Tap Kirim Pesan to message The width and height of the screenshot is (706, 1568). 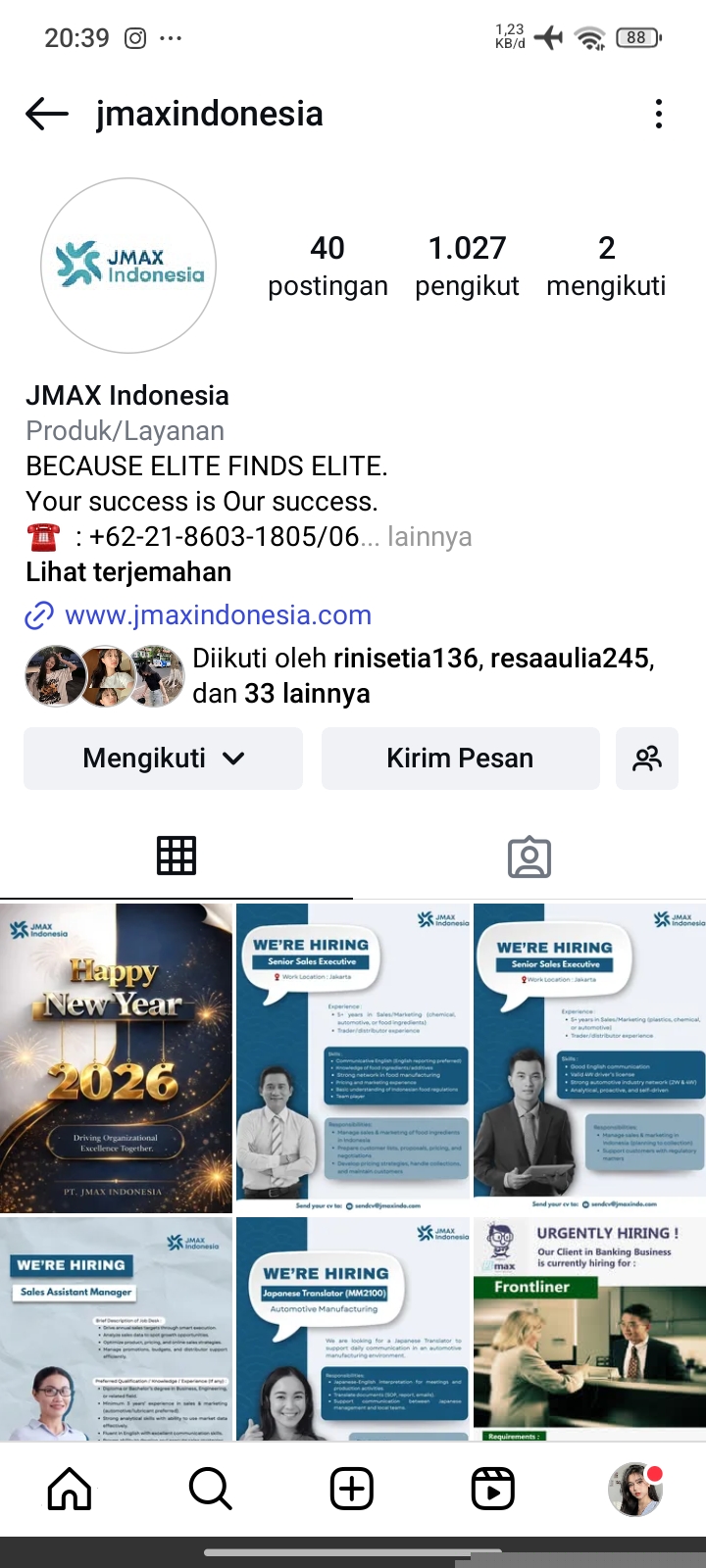(460, 759)
